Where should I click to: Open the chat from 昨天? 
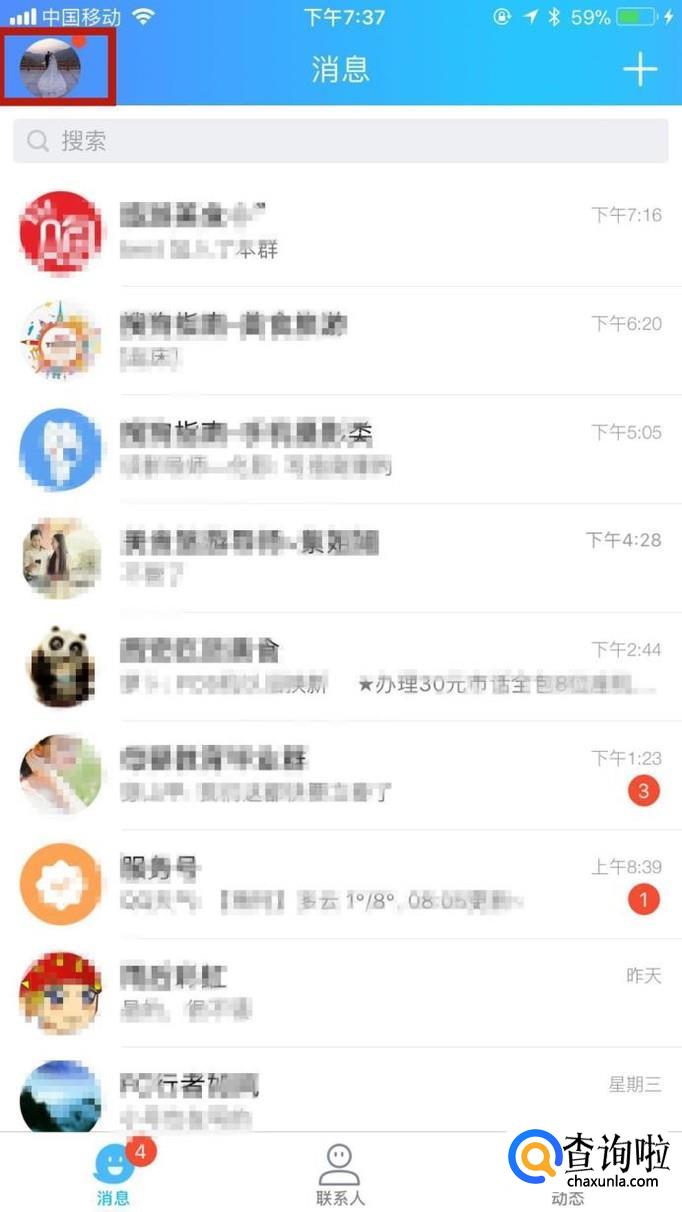pyautogui.click(x=340, y=992)
